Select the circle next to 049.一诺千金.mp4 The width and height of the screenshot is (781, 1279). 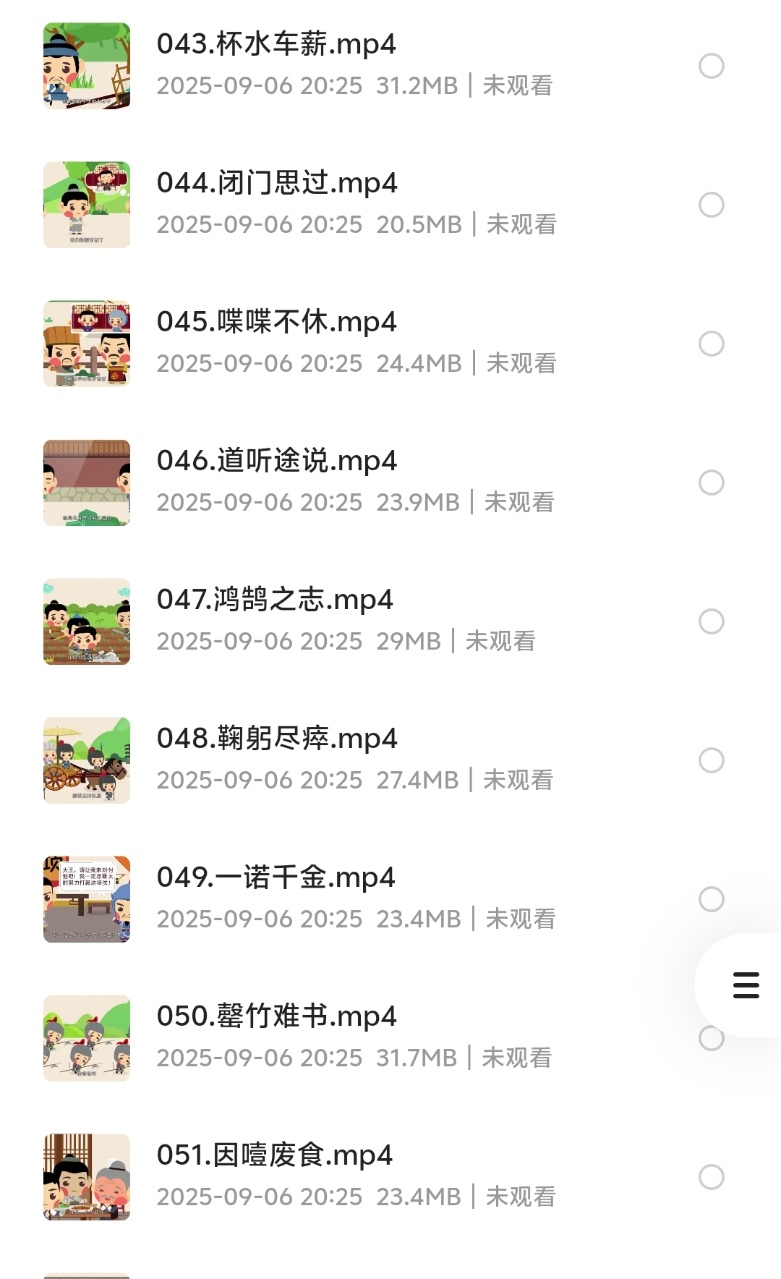(x=711, y=899)
